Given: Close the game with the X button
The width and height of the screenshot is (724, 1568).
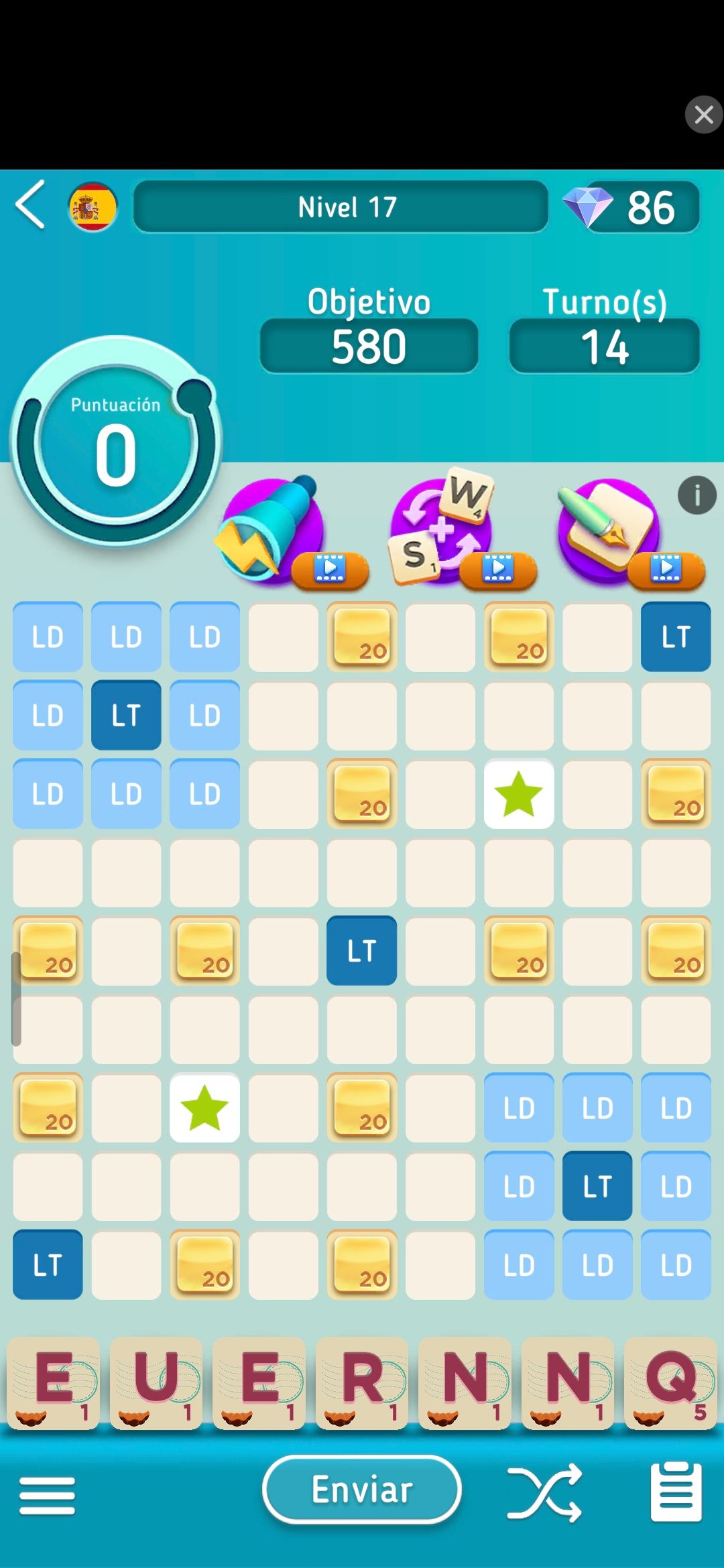Looking at the screenshot, I should point(703,115).
